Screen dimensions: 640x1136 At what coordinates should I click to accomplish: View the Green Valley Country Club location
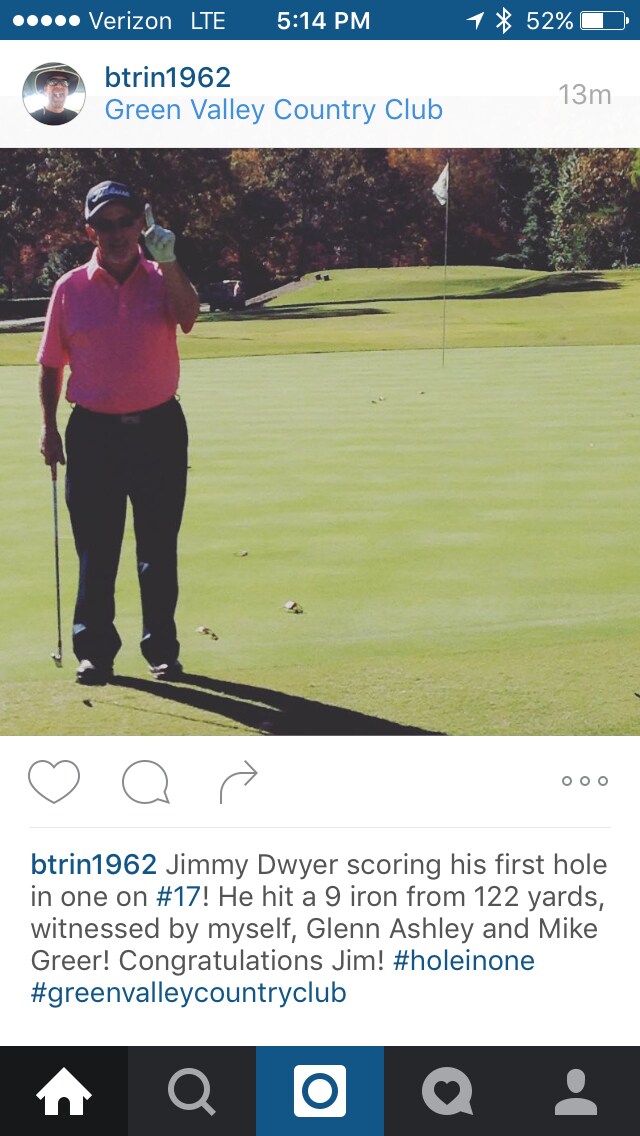(x=273, y=110)
